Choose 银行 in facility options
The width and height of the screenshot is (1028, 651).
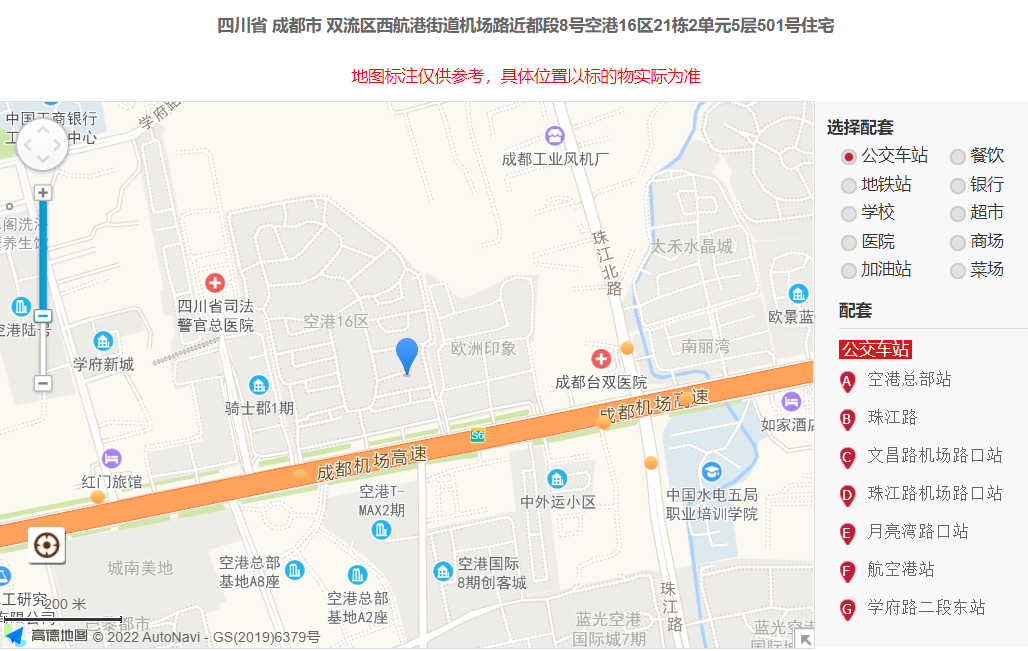(x=958, y=185)
